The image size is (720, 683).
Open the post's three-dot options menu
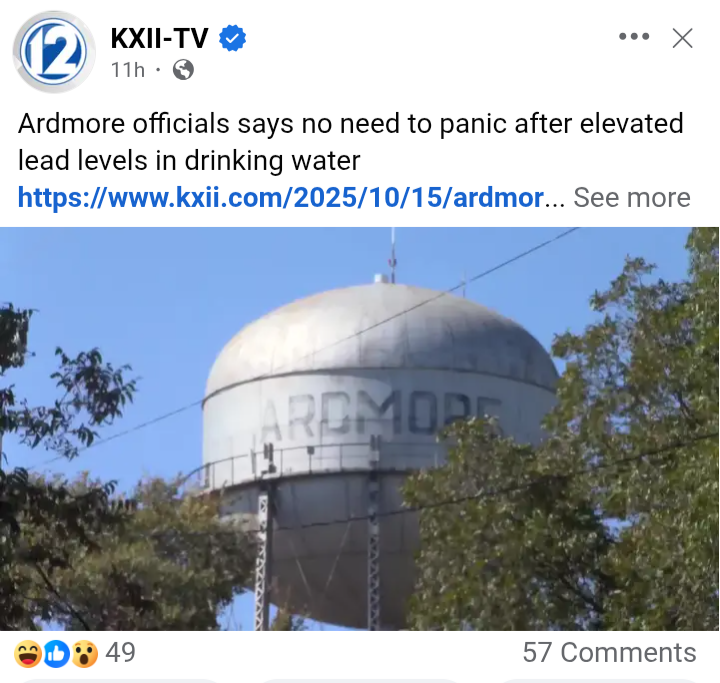[634, 38]
